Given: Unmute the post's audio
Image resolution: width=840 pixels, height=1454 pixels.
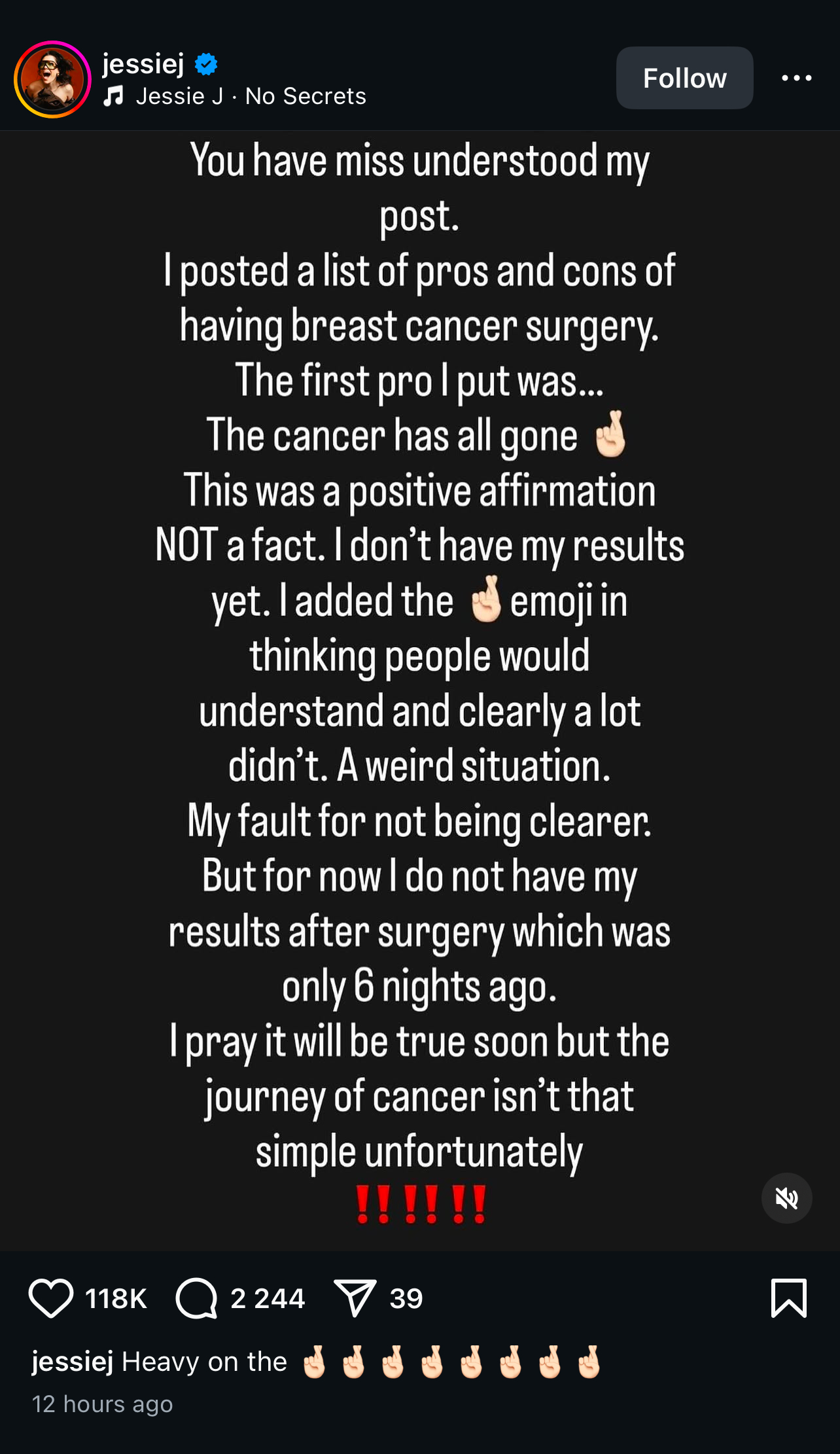Looking at the screenshot, I should click(x=786, y=1198).
